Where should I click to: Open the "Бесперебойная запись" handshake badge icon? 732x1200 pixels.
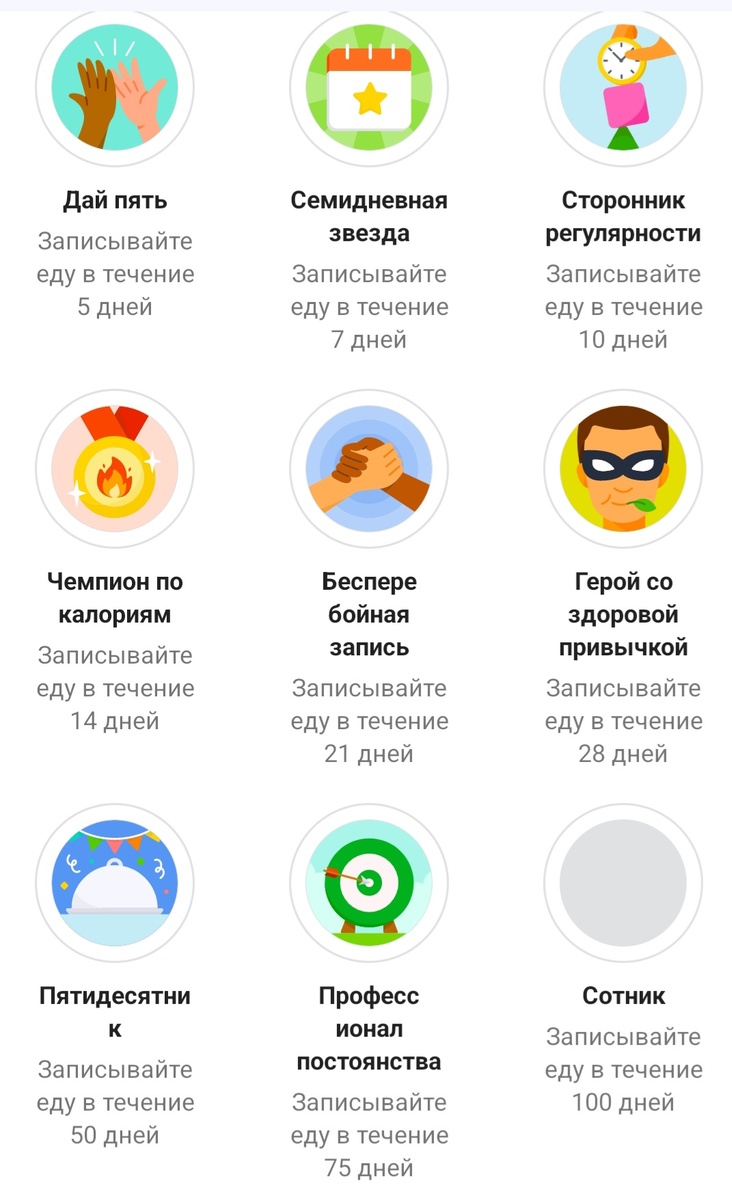369,468
